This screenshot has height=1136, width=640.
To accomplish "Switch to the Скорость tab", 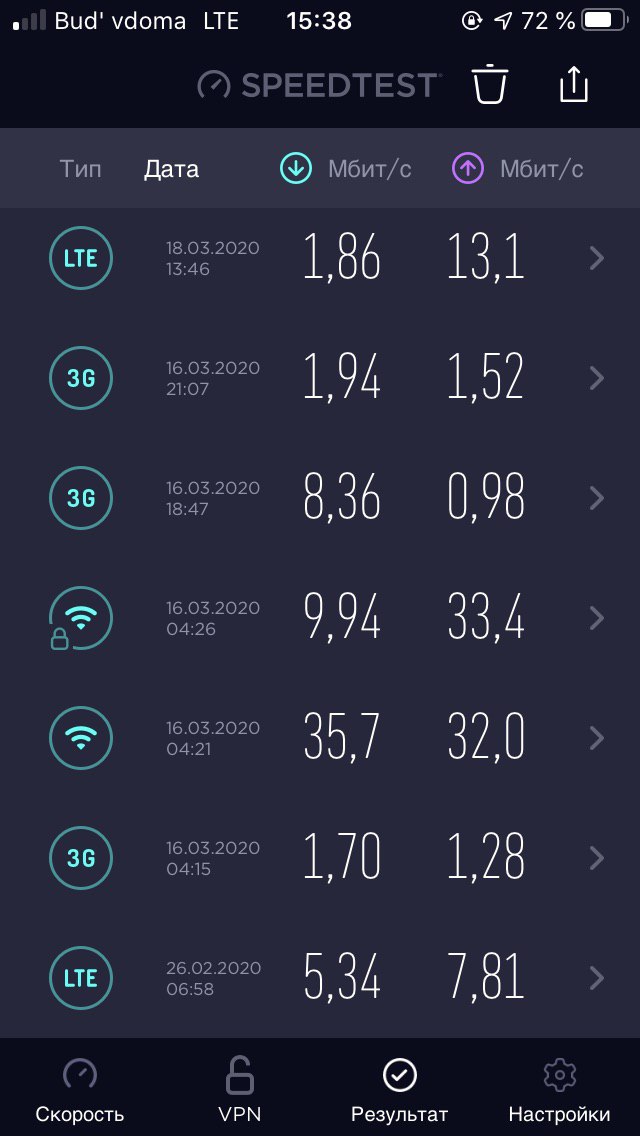I will tap(80, 1089).
